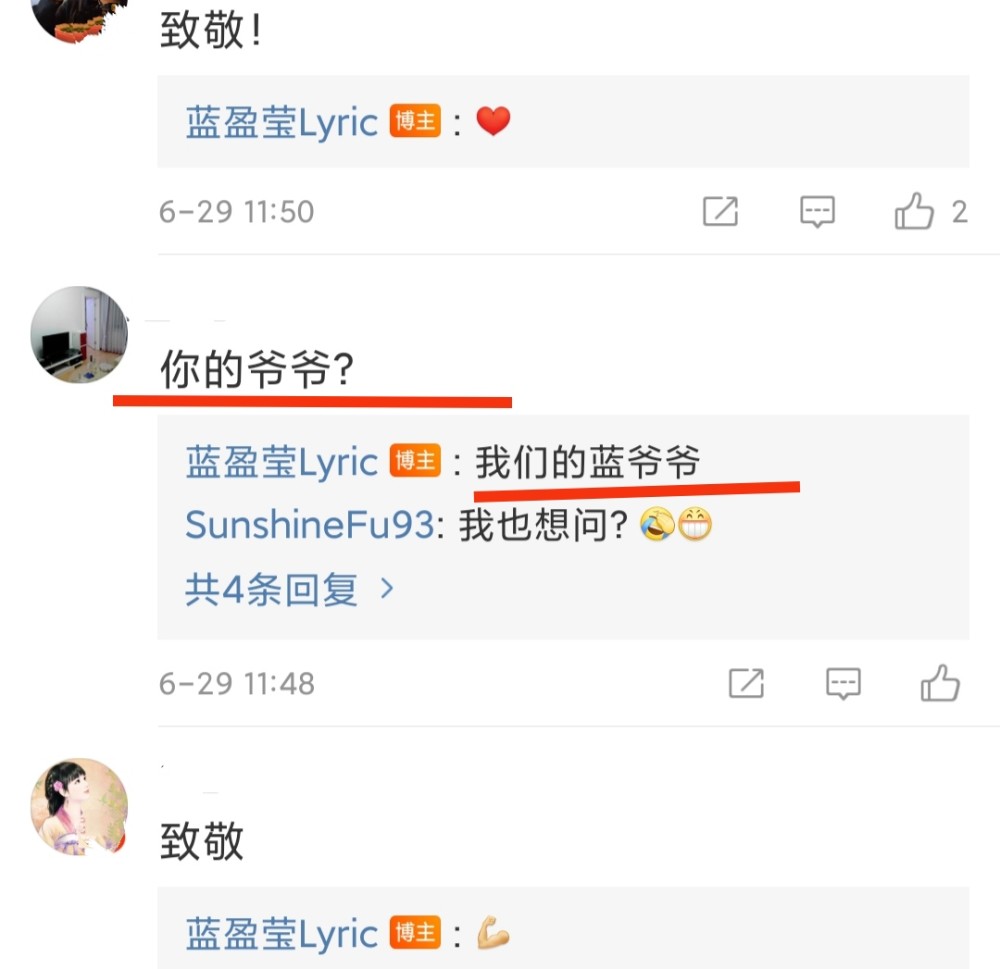The image size is (1000, 969).
Task: Reply to the comment 你的爷爷?
Action: (843, 684)
